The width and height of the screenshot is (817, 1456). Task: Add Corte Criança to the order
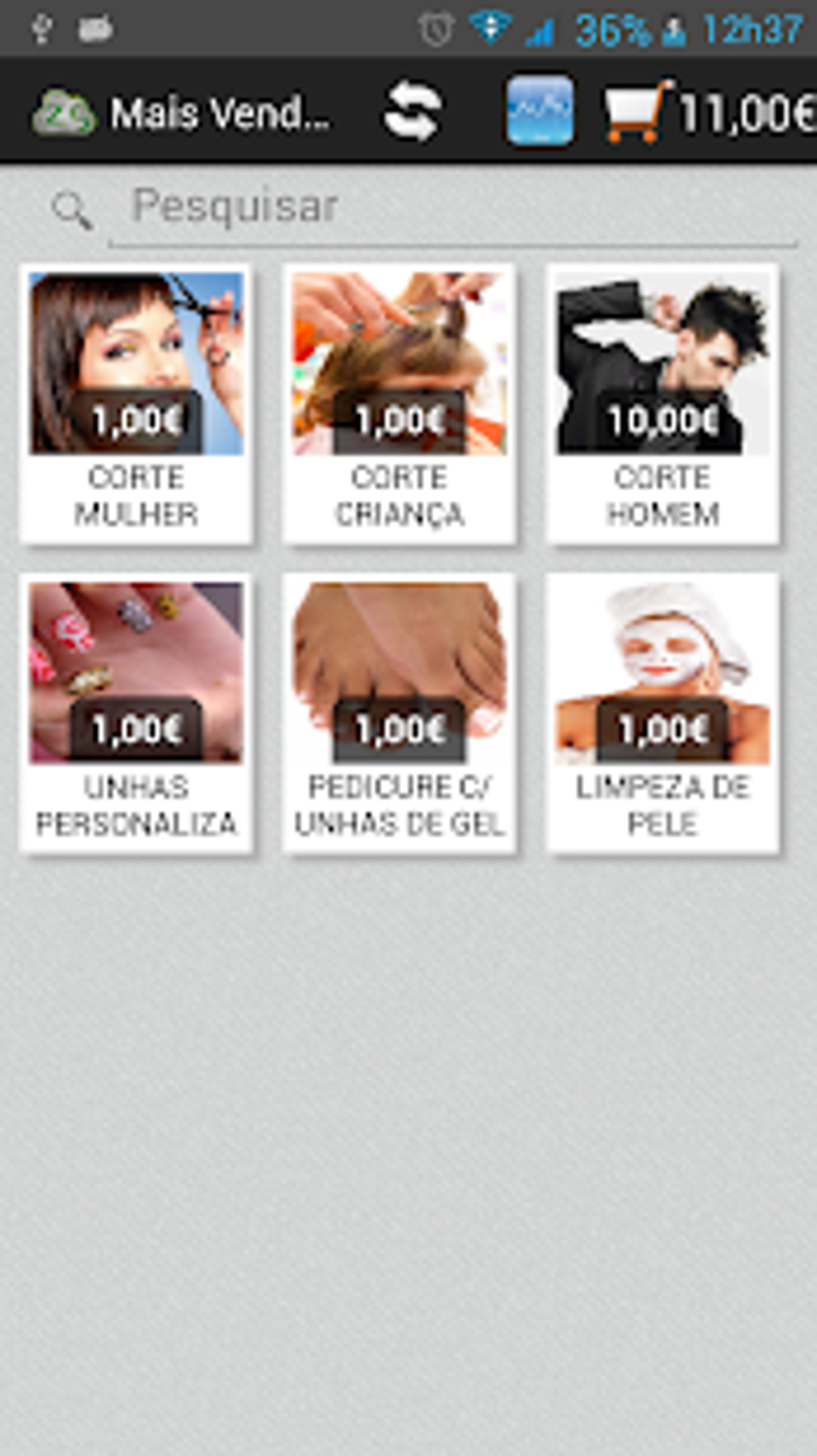tap(399, 405)
